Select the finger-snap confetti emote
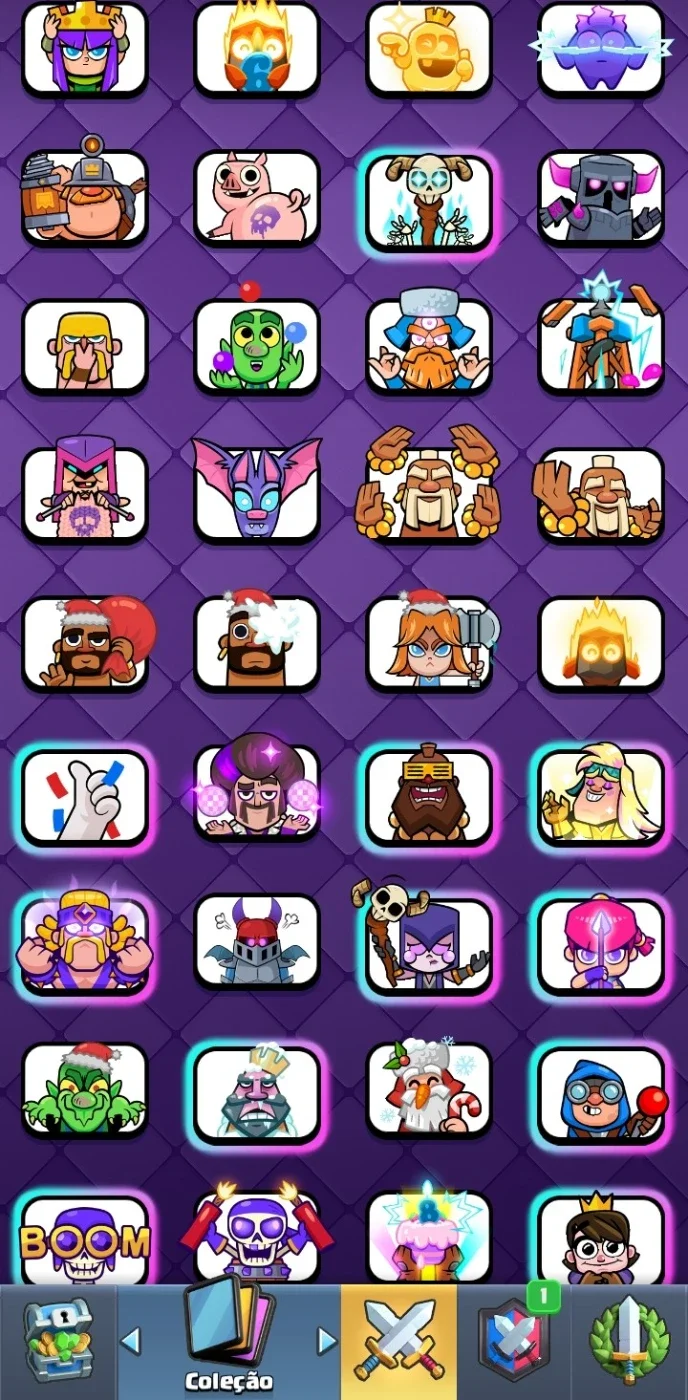This screenshot has width=688, height=1400. [x=85, y=797]
